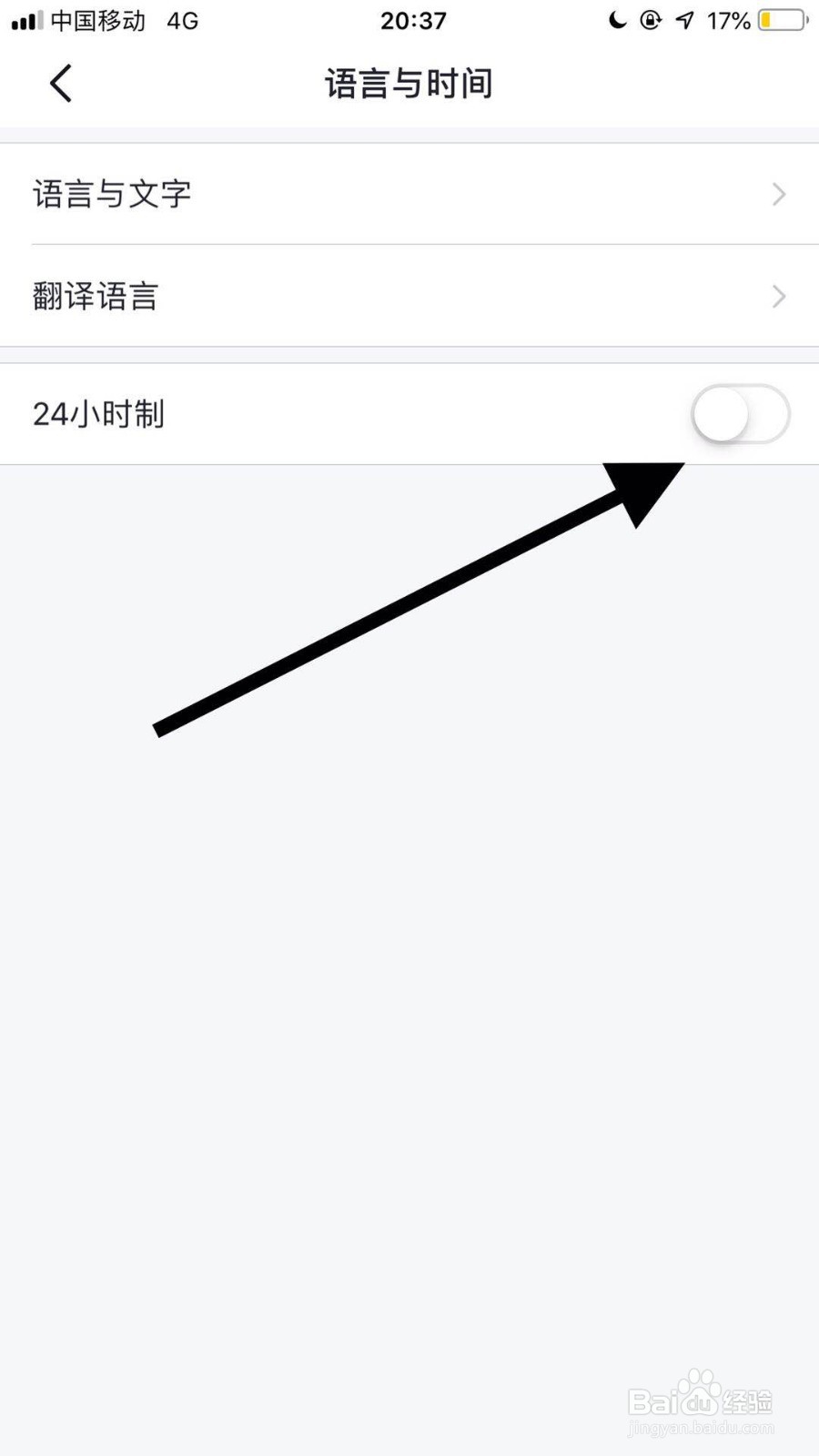This screenshot has width=819, height=1456.
Task: Open 翻译语言 using its right arrow
Action: pyautogui.click(x=778, y=296)
